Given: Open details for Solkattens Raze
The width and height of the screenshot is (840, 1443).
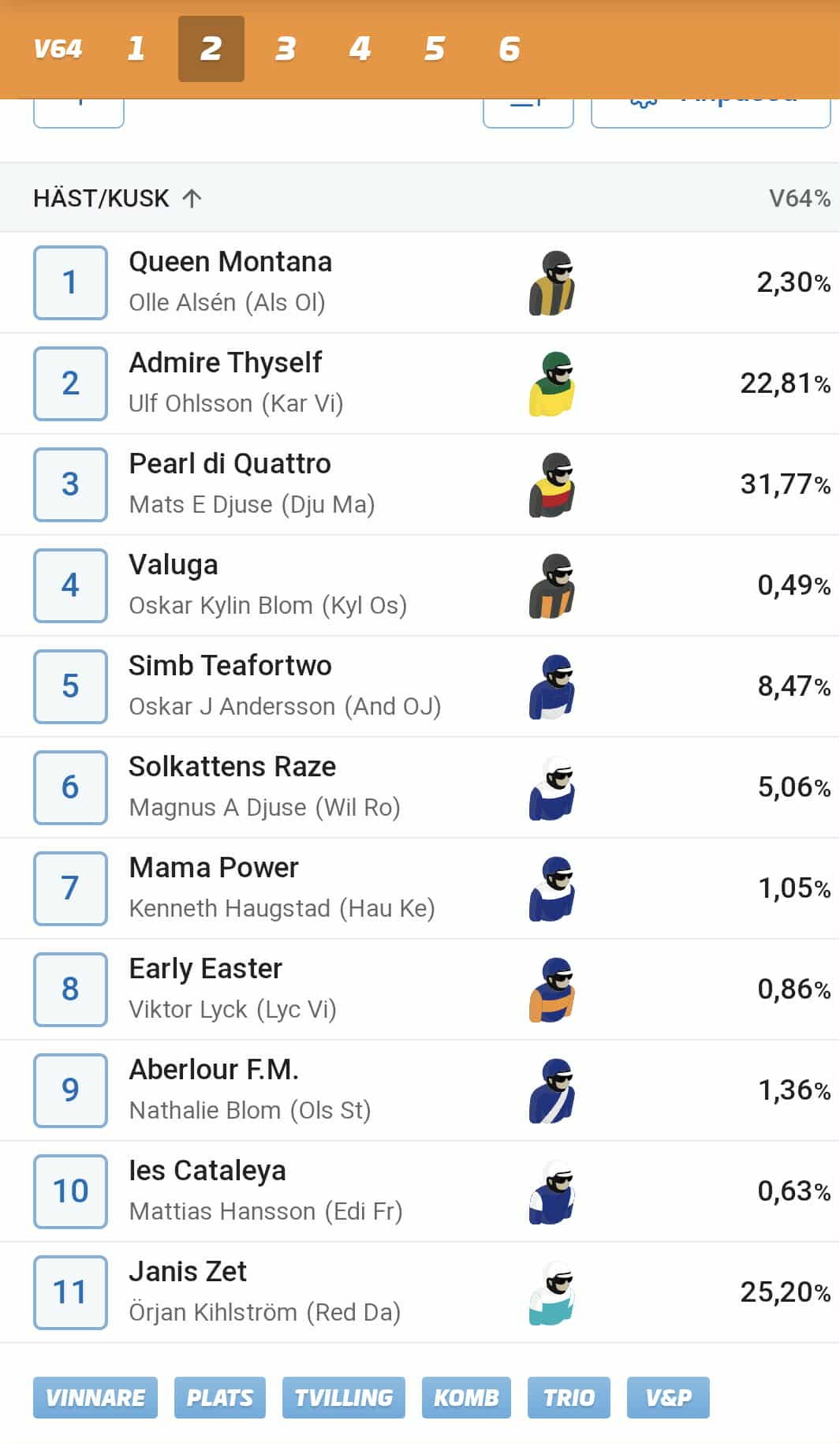Looking at the screenshot, I should 232,767.
